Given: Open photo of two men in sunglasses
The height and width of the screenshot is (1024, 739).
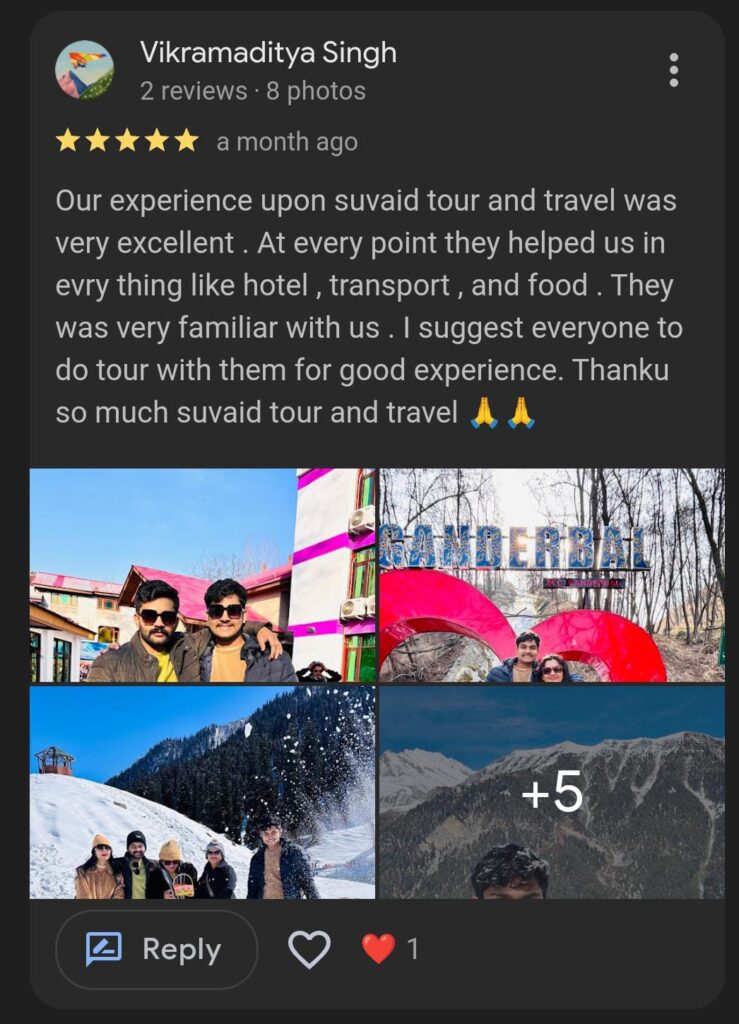Looking at the screenshot, I should click(x=202, y=575).
